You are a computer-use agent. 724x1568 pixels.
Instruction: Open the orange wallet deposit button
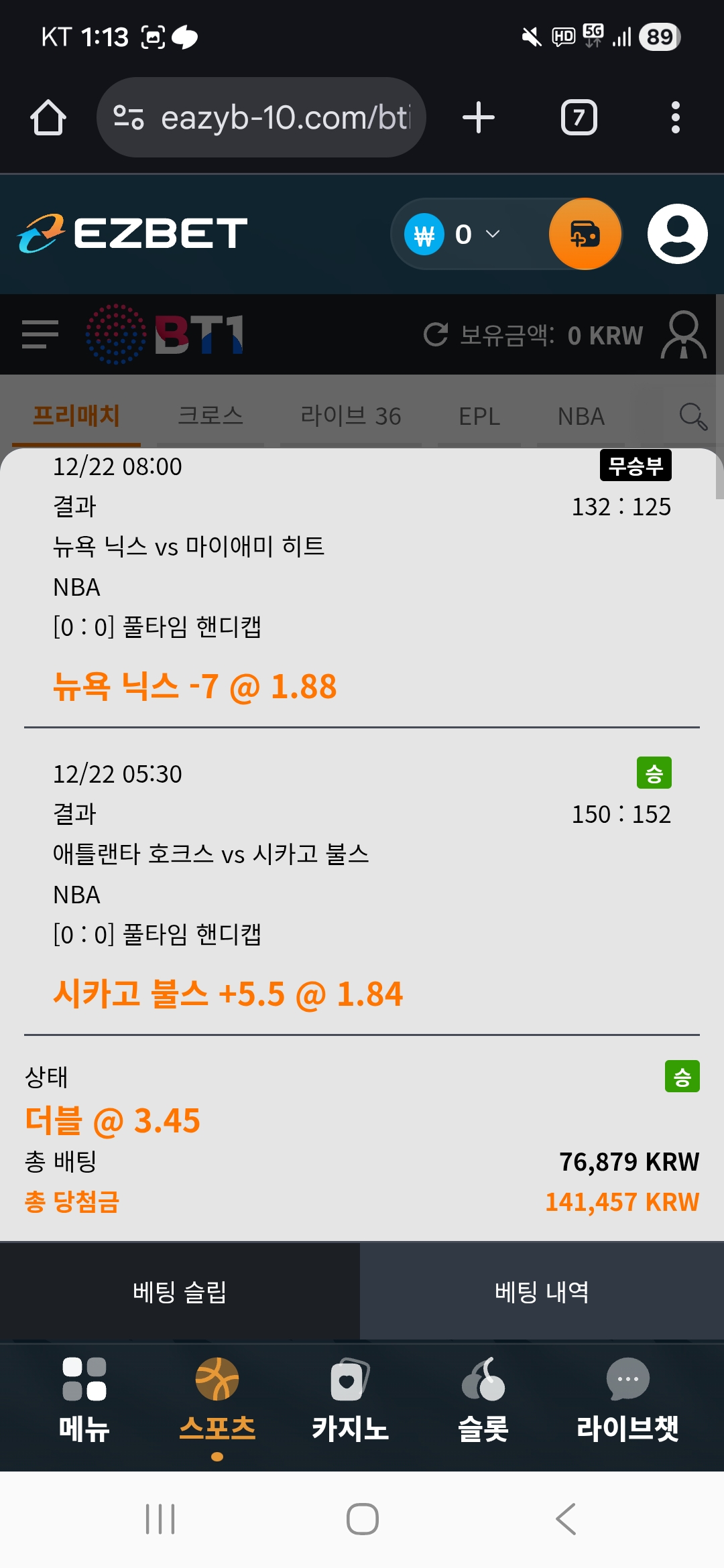[x=585, y=234]
